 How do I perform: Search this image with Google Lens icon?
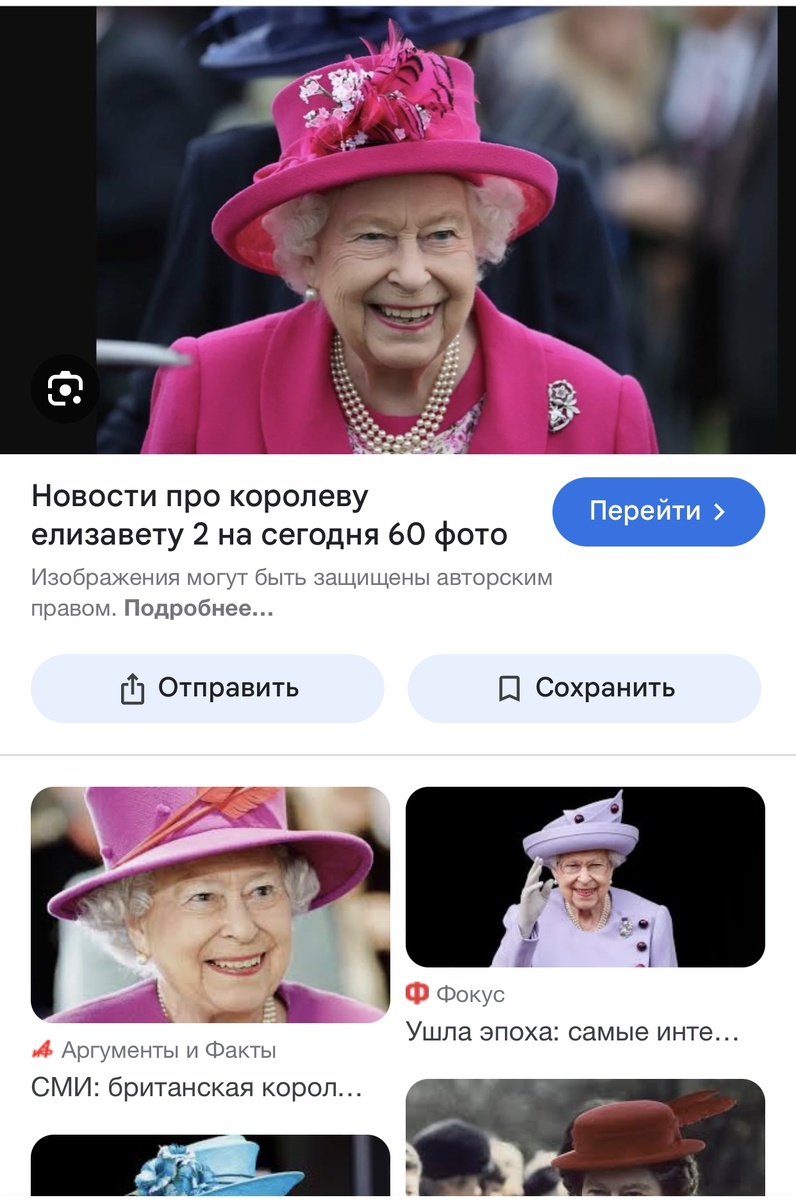click(65, 387)
